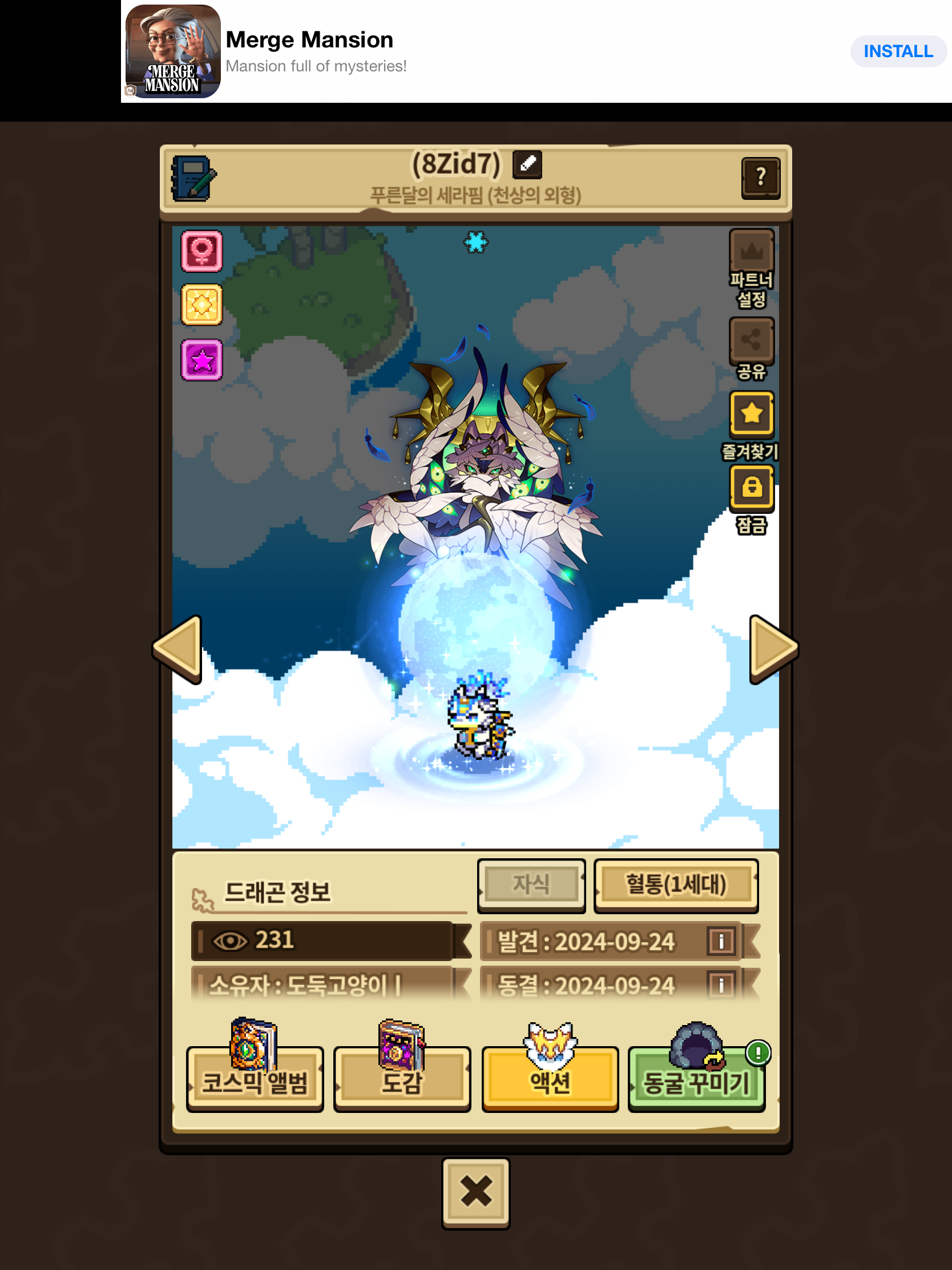Image resolution: width=952 pixels, height=1270 pixels.
Task: Edit the dragon name 8Zid7
Action: [x=527, y=165]
